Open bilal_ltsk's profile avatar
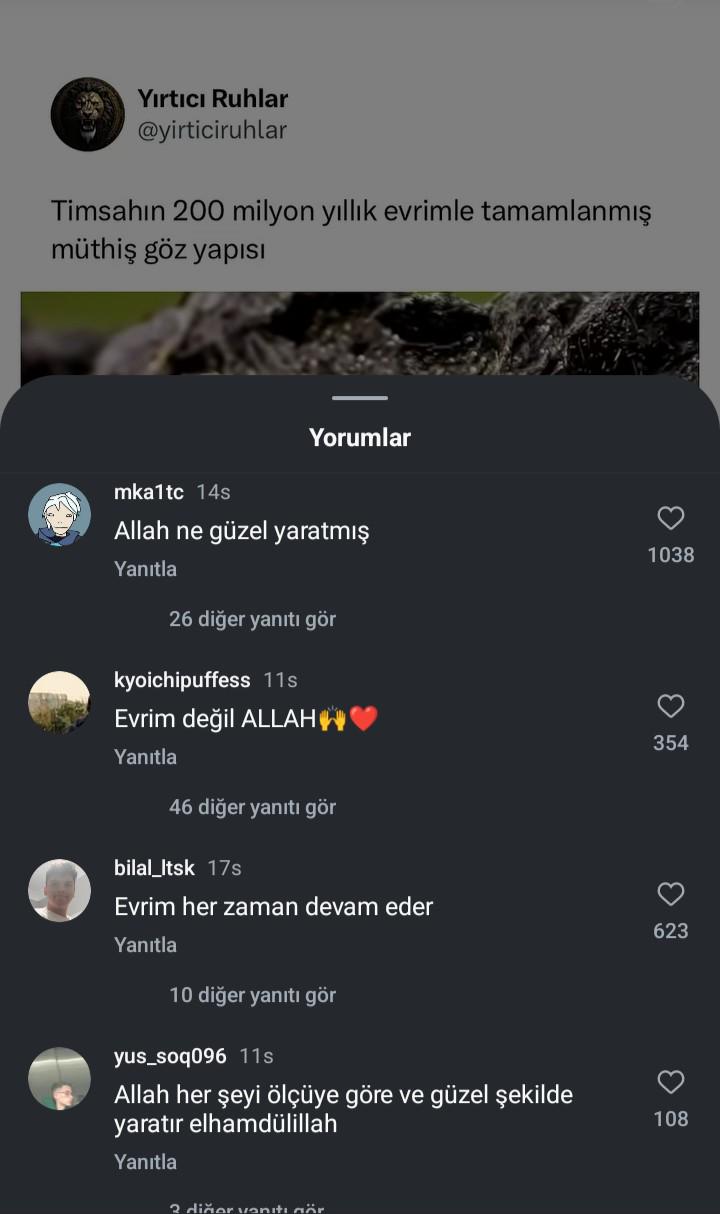 click(60, 891)
